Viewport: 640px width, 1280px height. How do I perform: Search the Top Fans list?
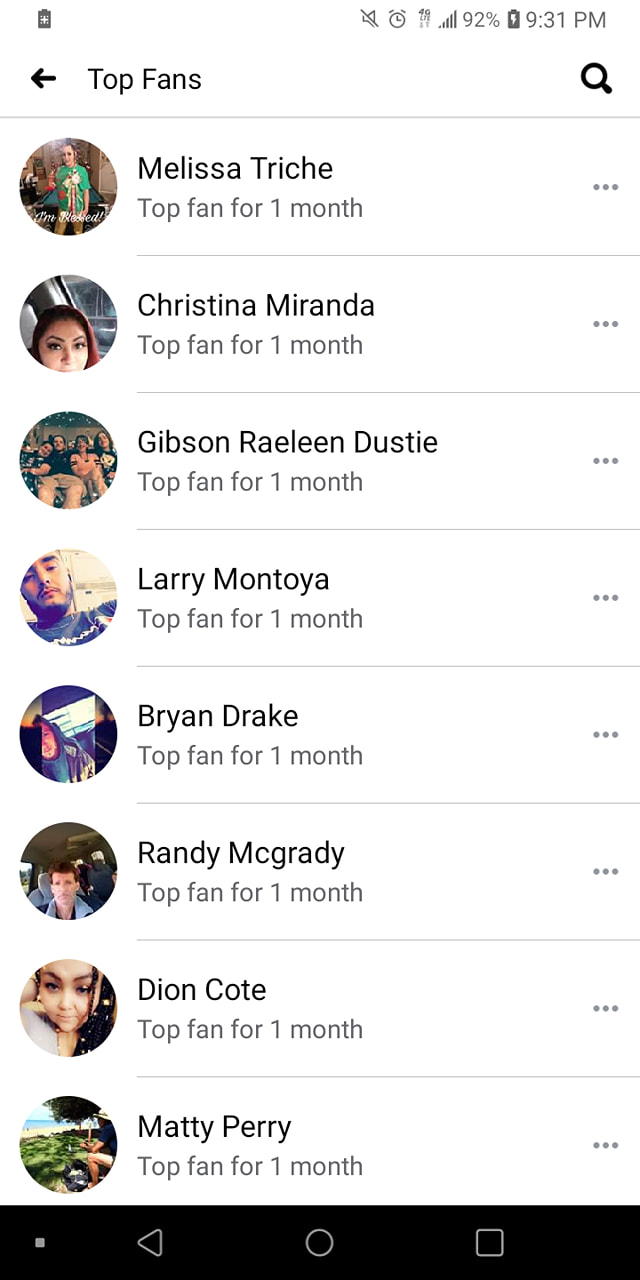(x=596, y=78)
